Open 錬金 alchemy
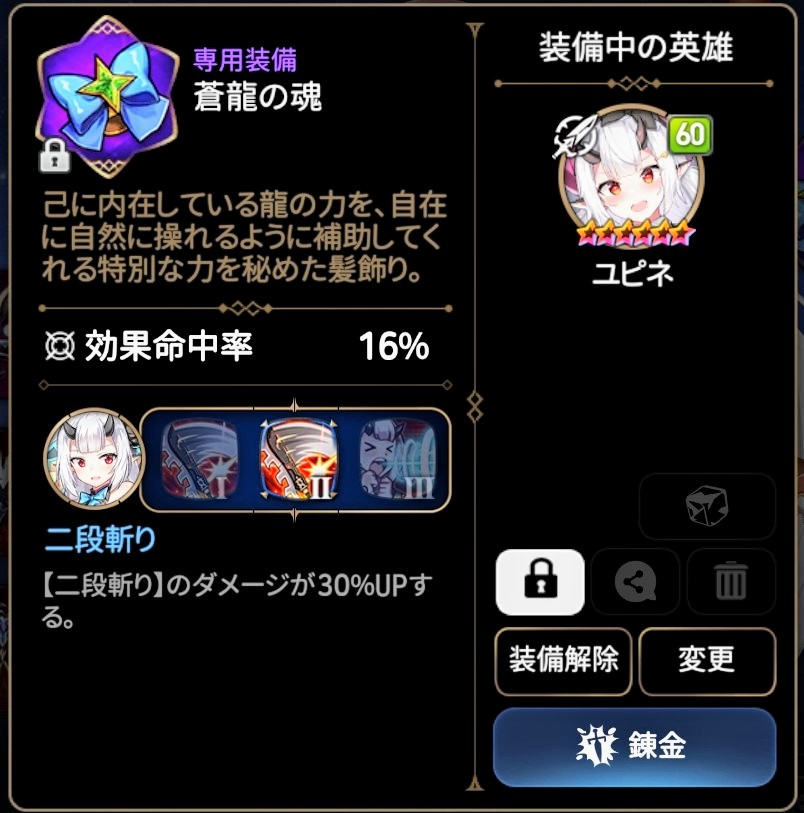 pyautogui.click(x=634, y=747)
